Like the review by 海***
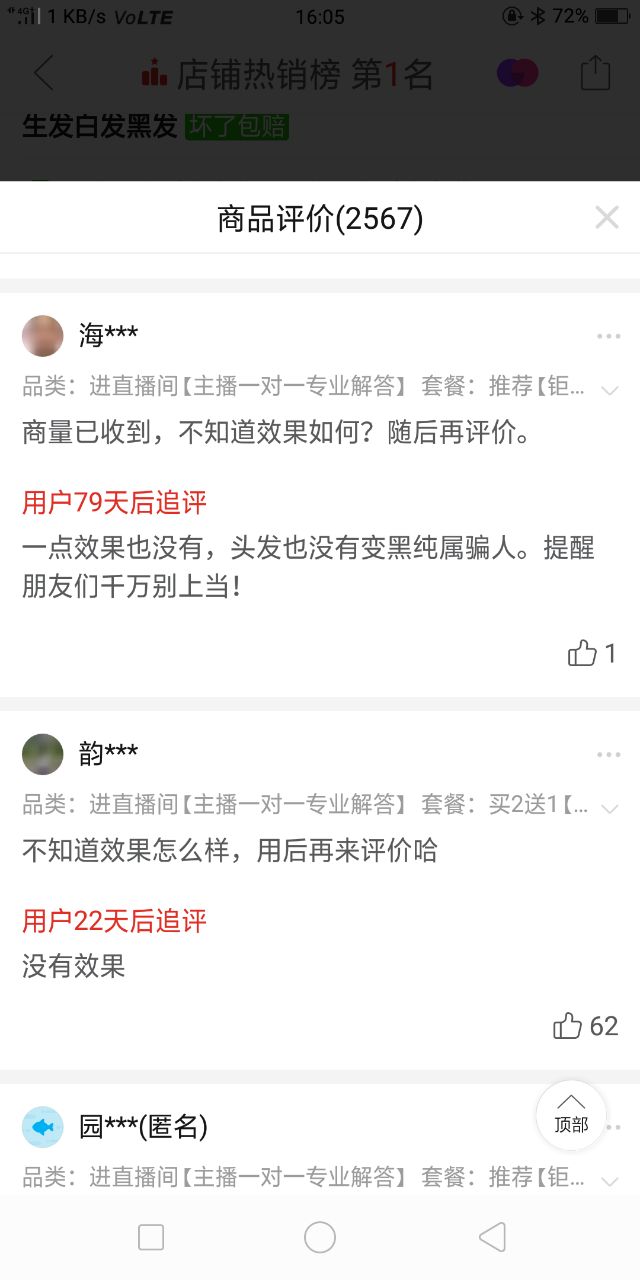The image size is (640, 1280). tap(582, 654)
